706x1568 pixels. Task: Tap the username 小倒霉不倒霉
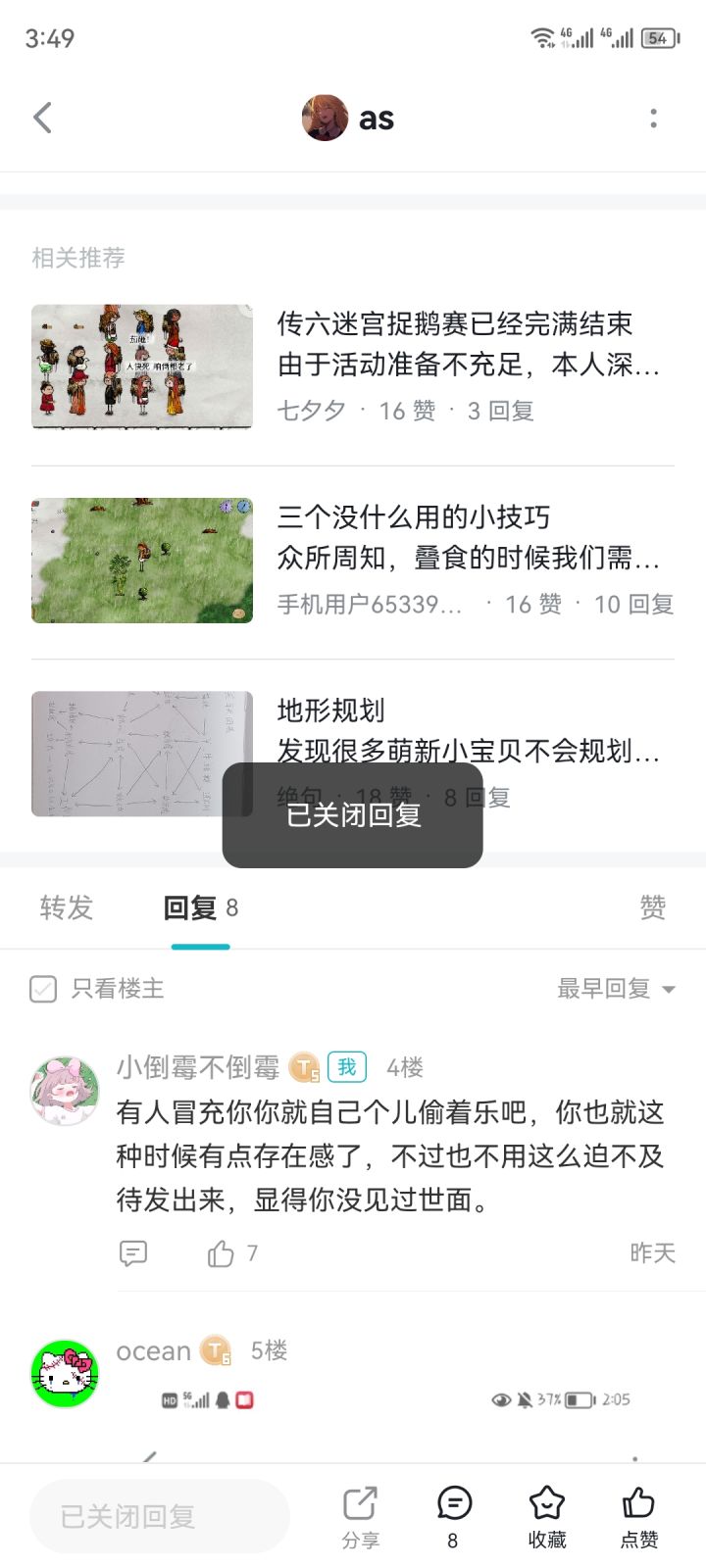click(x=195, y=1067)
